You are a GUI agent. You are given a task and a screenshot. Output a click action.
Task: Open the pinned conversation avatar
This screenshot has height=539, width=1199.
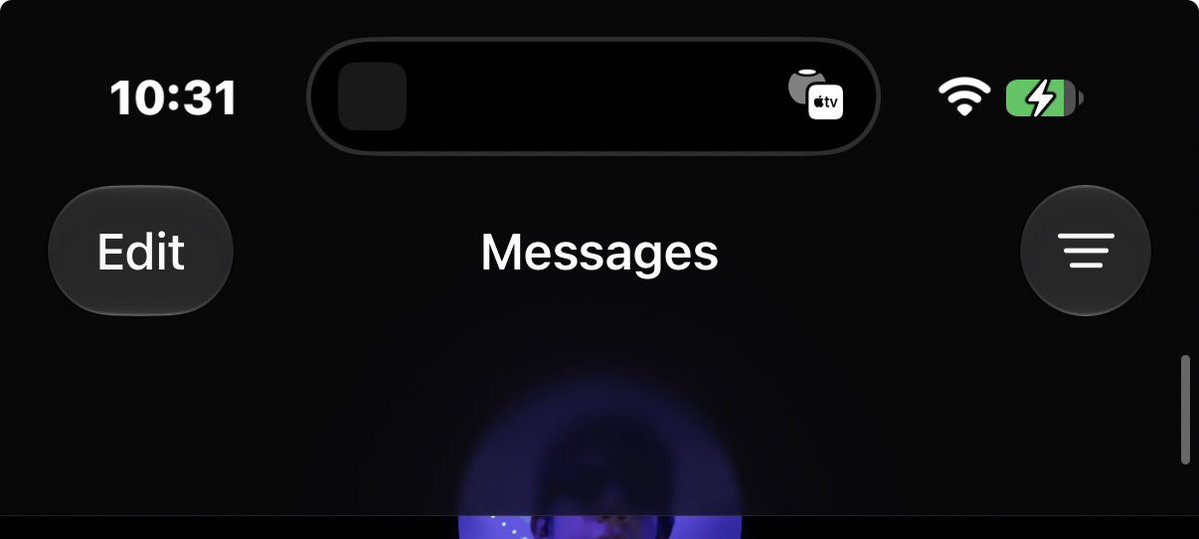600,457
